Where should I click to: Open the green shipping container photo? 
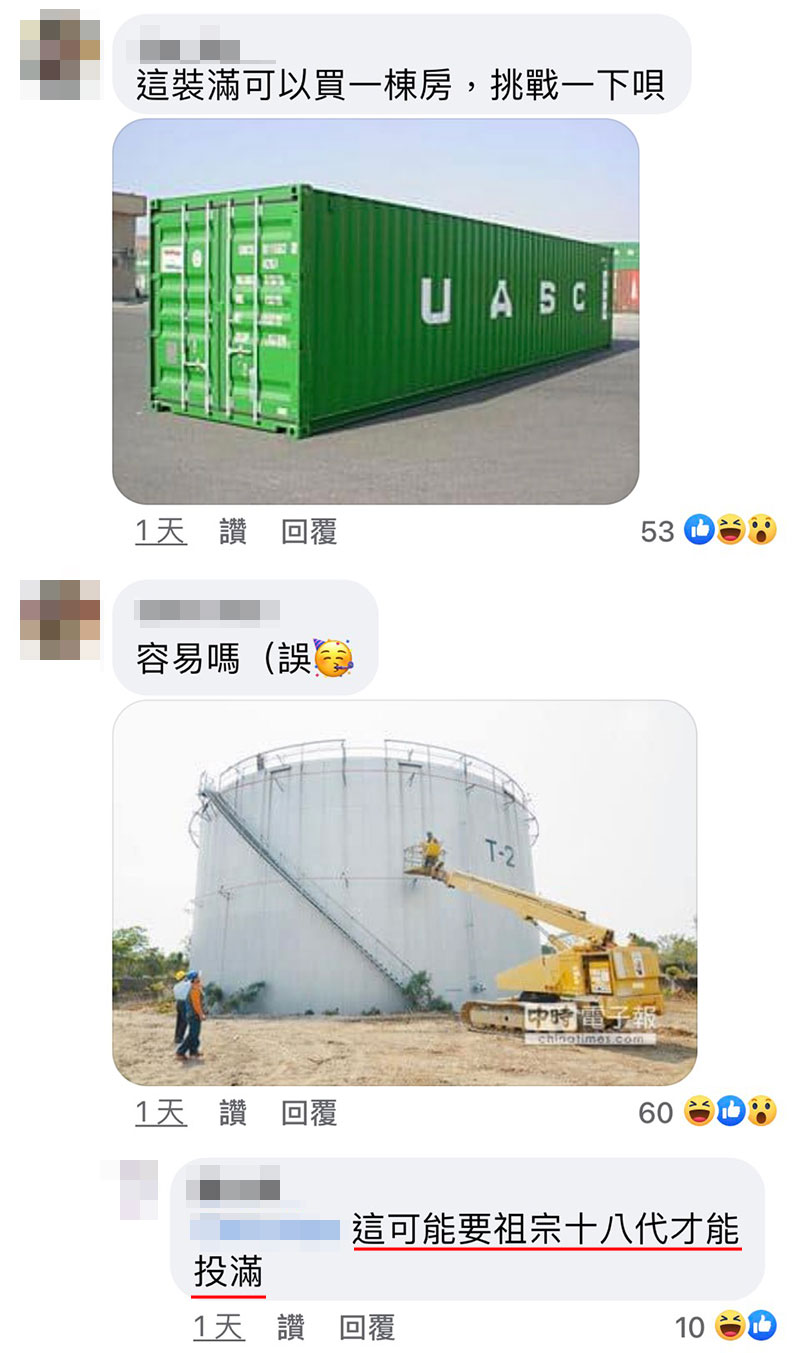pyautogui.click(x=375, y=311)
